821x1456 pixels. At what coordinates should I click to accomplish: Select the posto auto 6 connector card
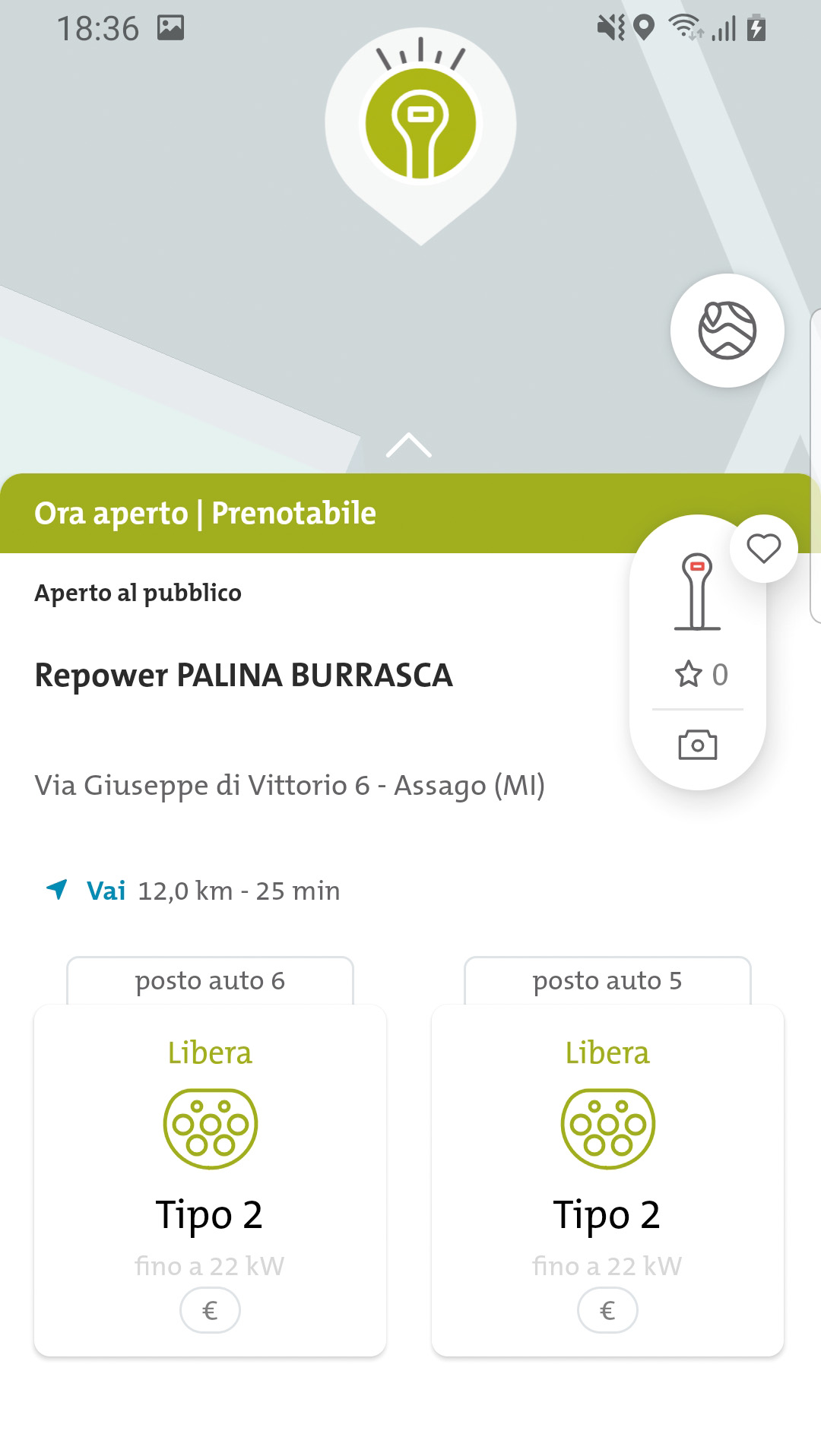pos(210,1178)
